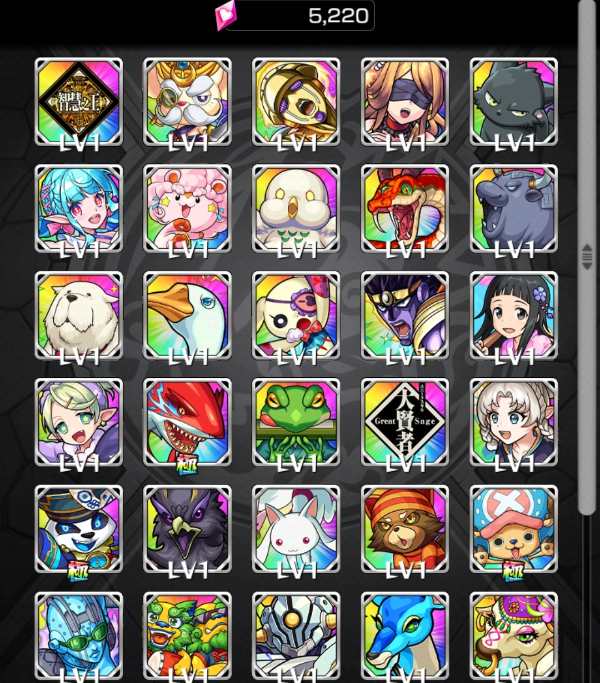
Task: Select the black crow character
Action: coord(187,528)
